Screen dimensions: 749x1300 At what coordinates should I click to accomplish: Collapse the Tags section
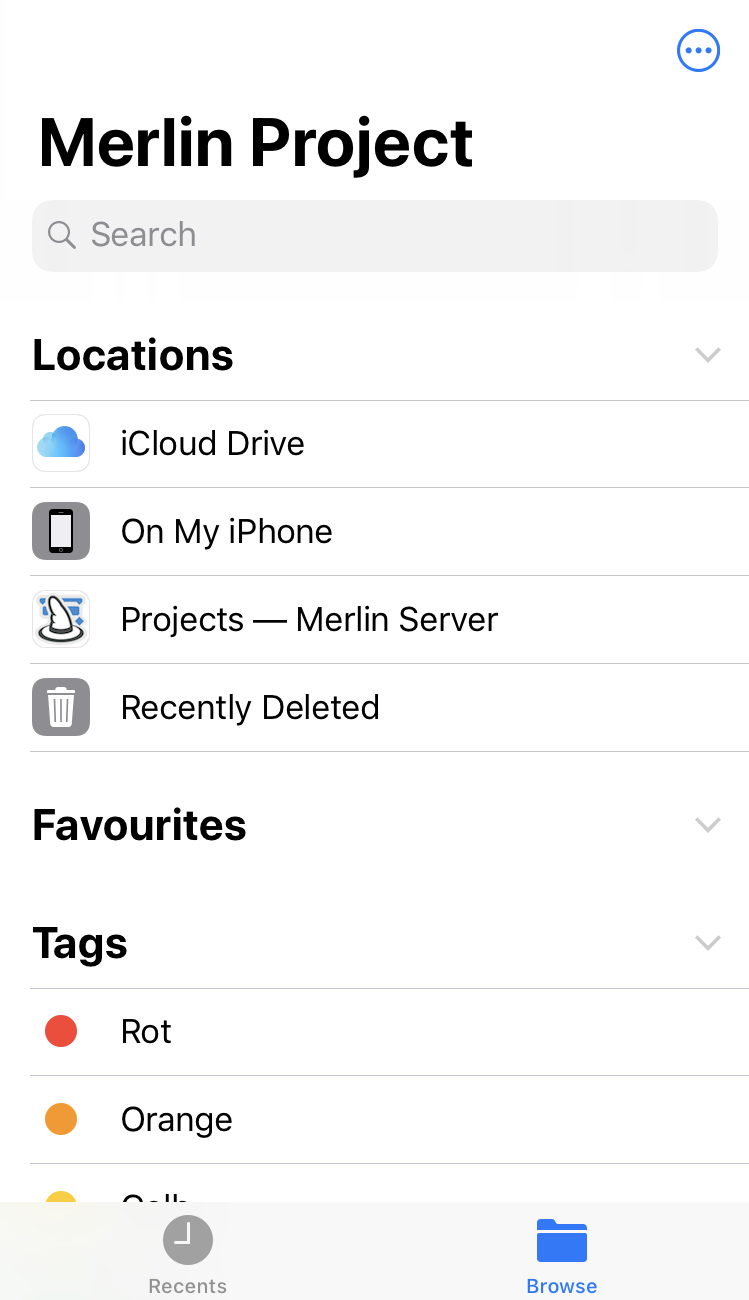tap(708, 942)
